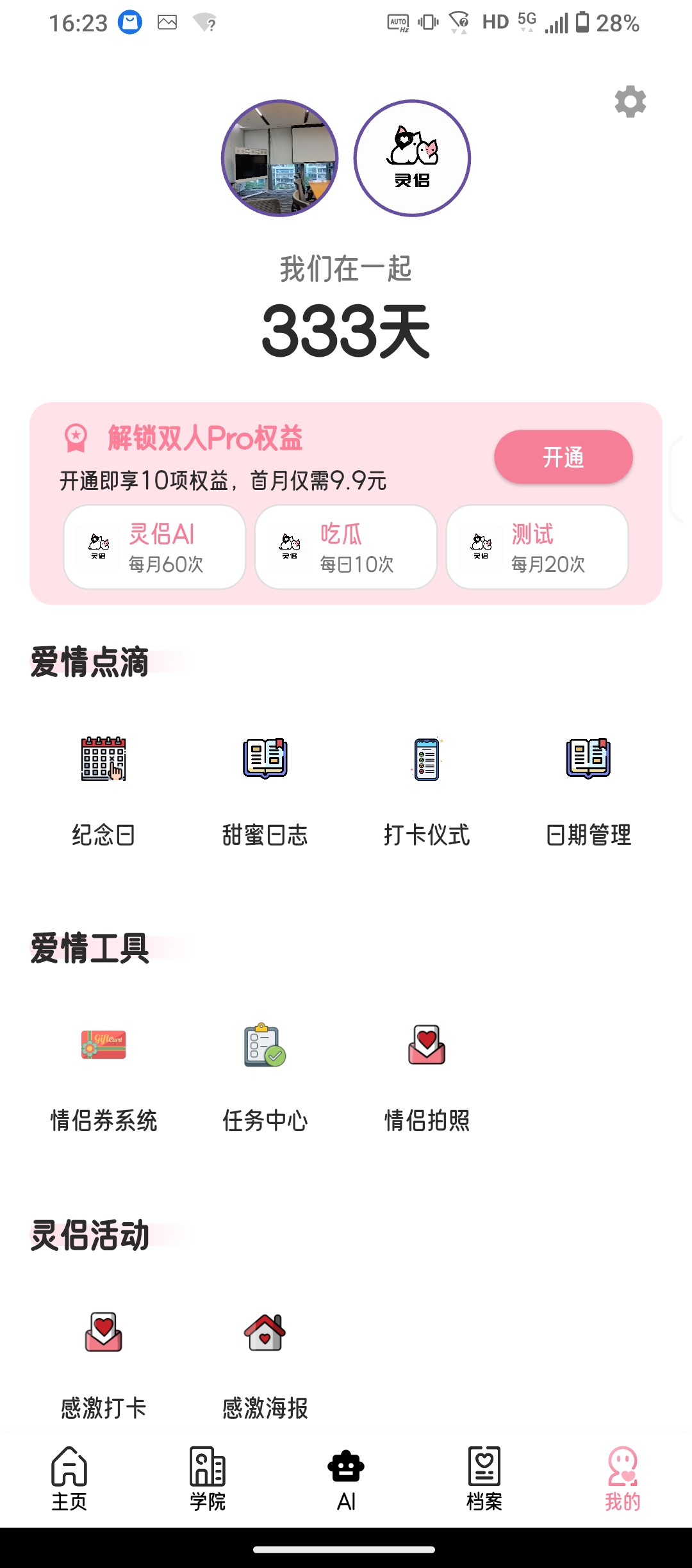The image size is (692, 1568).
Task: Select the 灵侣AI perk card
Action: tap(154, 547)
